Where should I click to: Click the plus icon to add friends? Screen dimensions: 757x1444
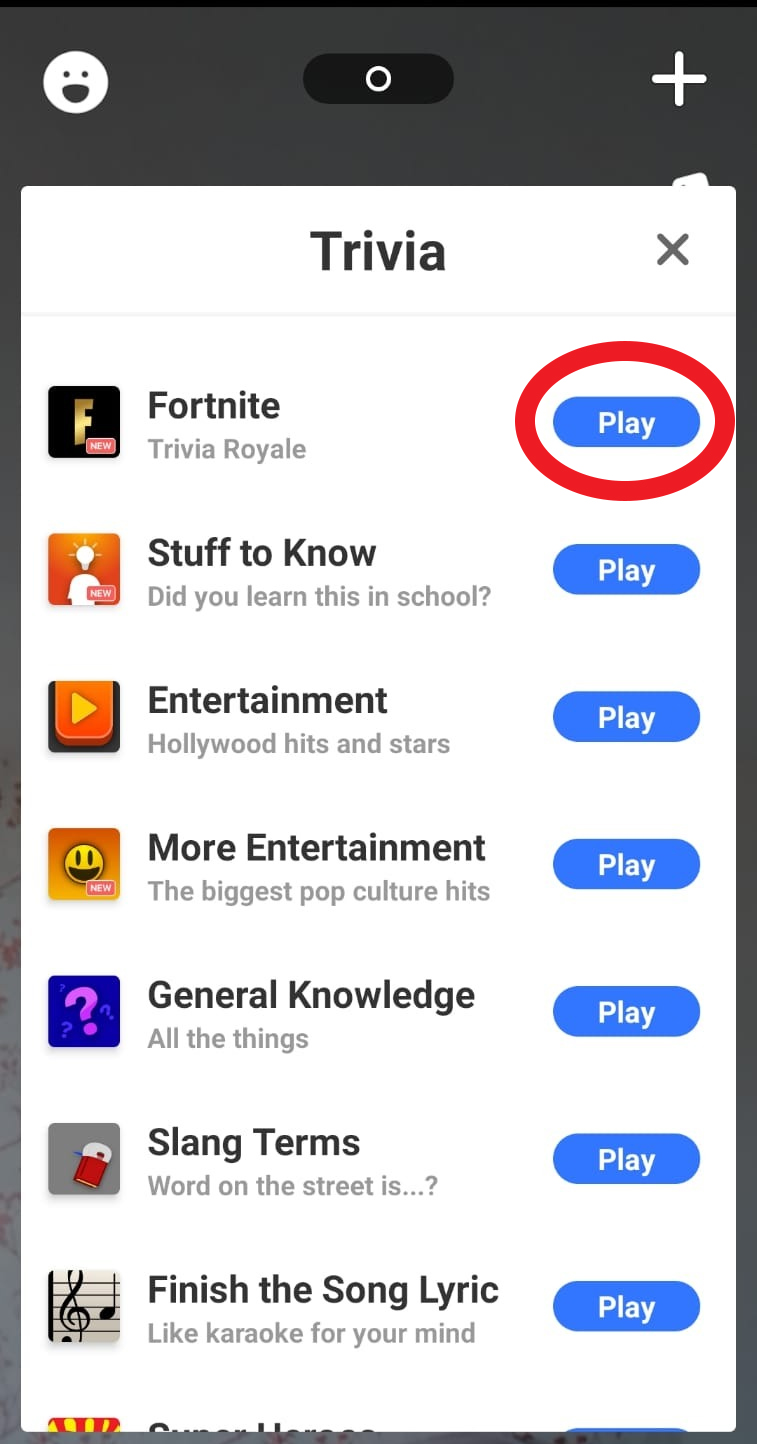pos(679,79)
